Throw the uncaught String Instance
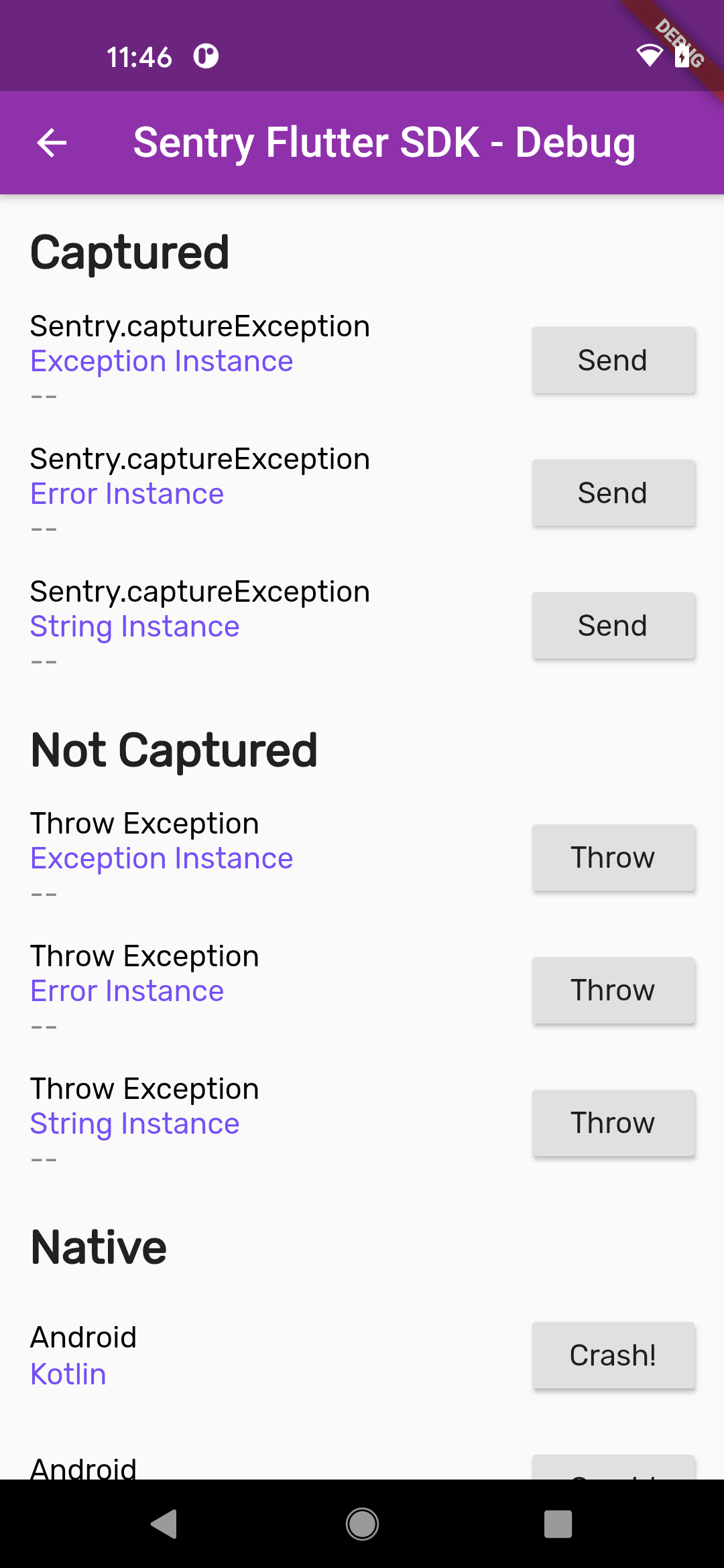This screenshot has width=724, height=1568. click(613, 1123)
